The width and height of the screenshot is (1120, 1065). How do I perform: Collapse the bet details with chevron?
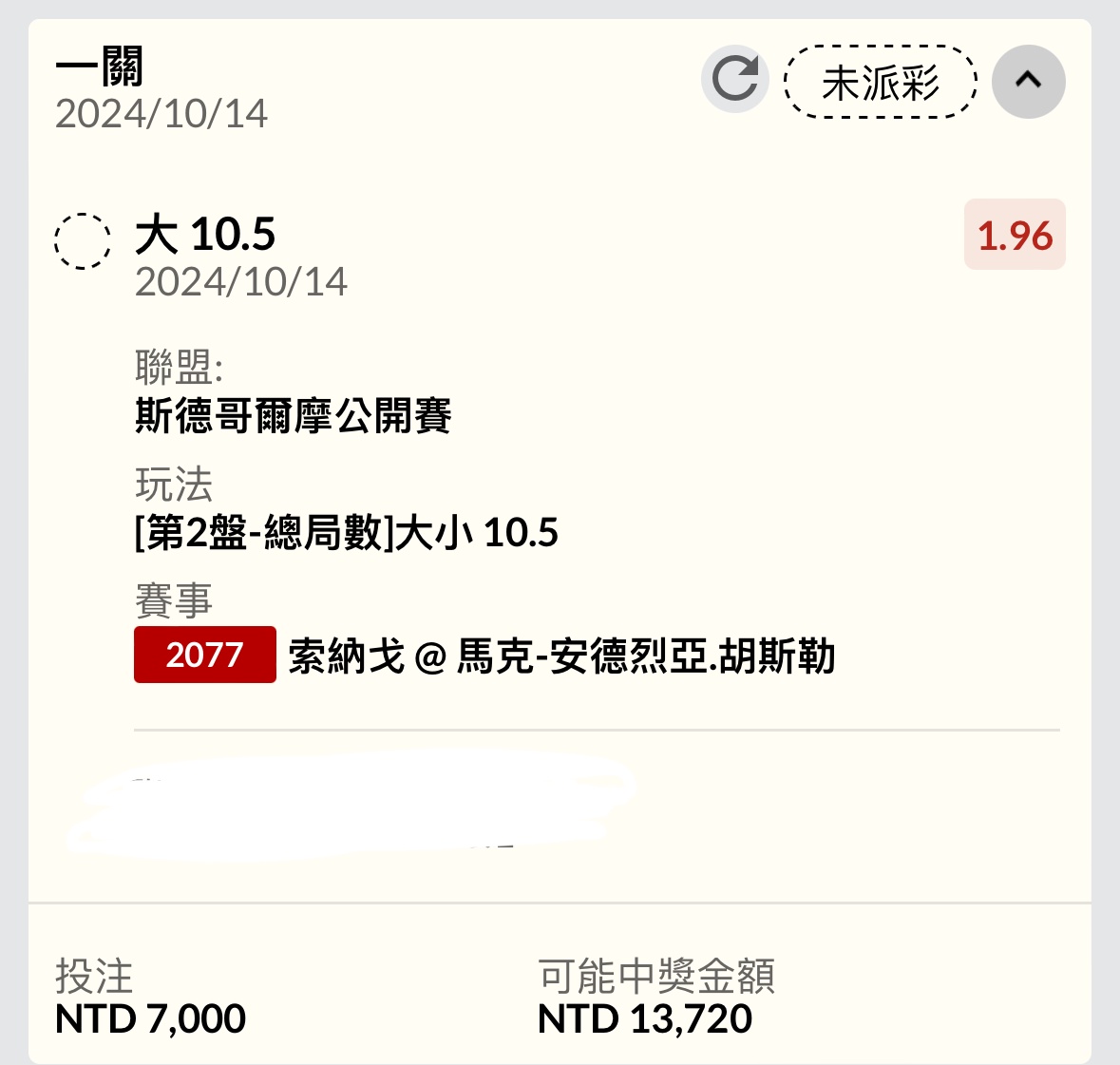coord(1028,82)
